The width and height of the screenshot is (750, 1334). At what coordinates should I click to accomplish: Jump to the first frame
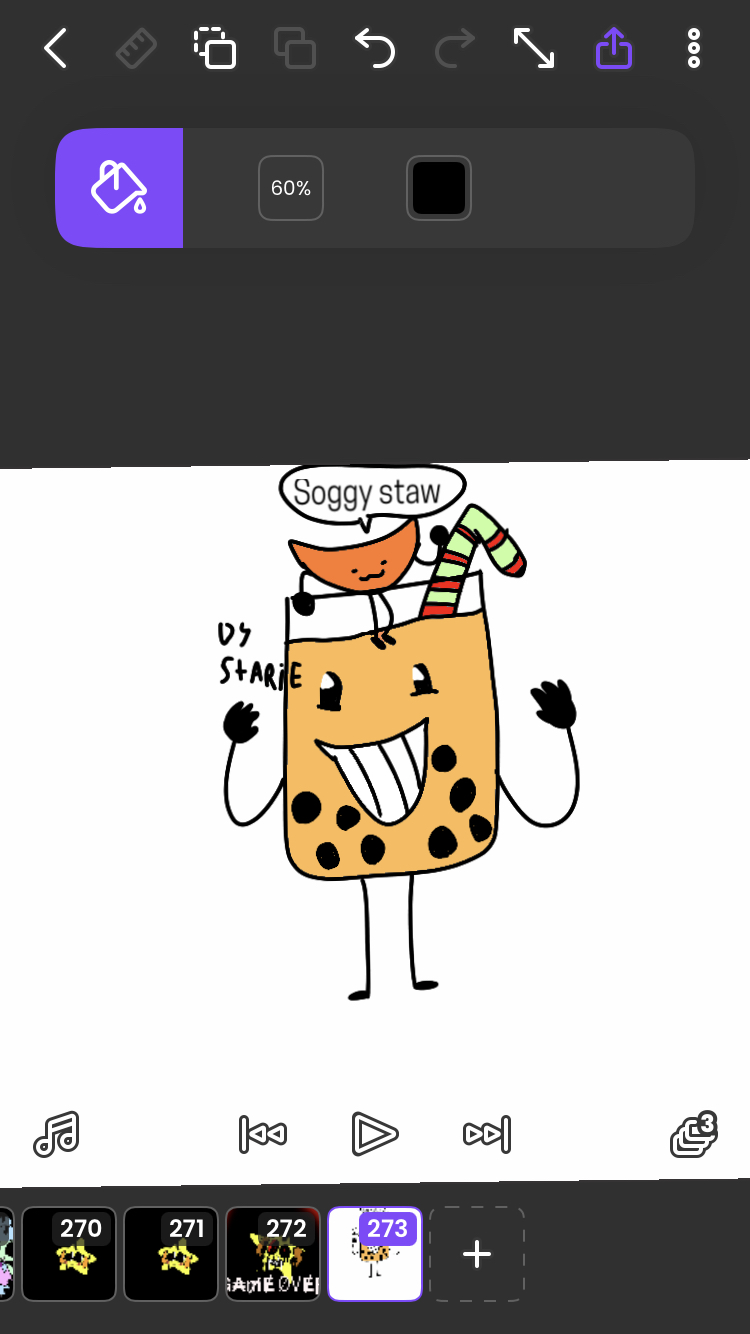point(263,1134)
